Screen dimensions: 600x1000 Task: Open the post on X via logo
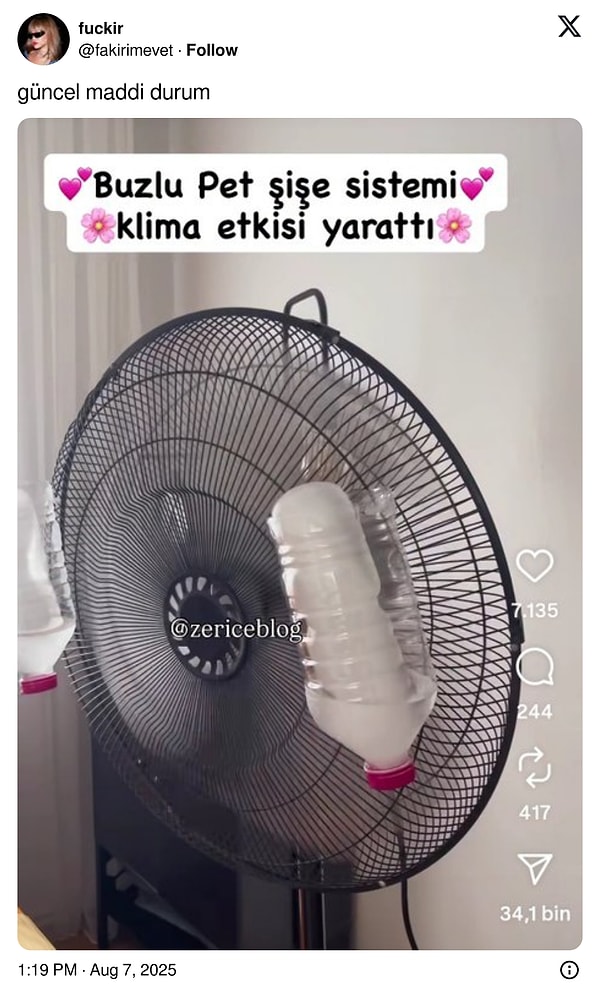pyautogui.click(x=569, y=27)
